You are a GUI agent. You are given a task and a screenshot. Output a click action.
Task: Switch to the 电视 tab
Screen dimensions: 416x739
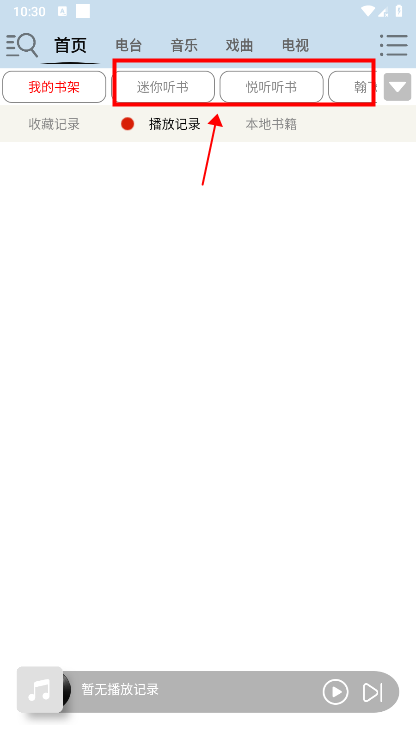[x=295, y=45]
